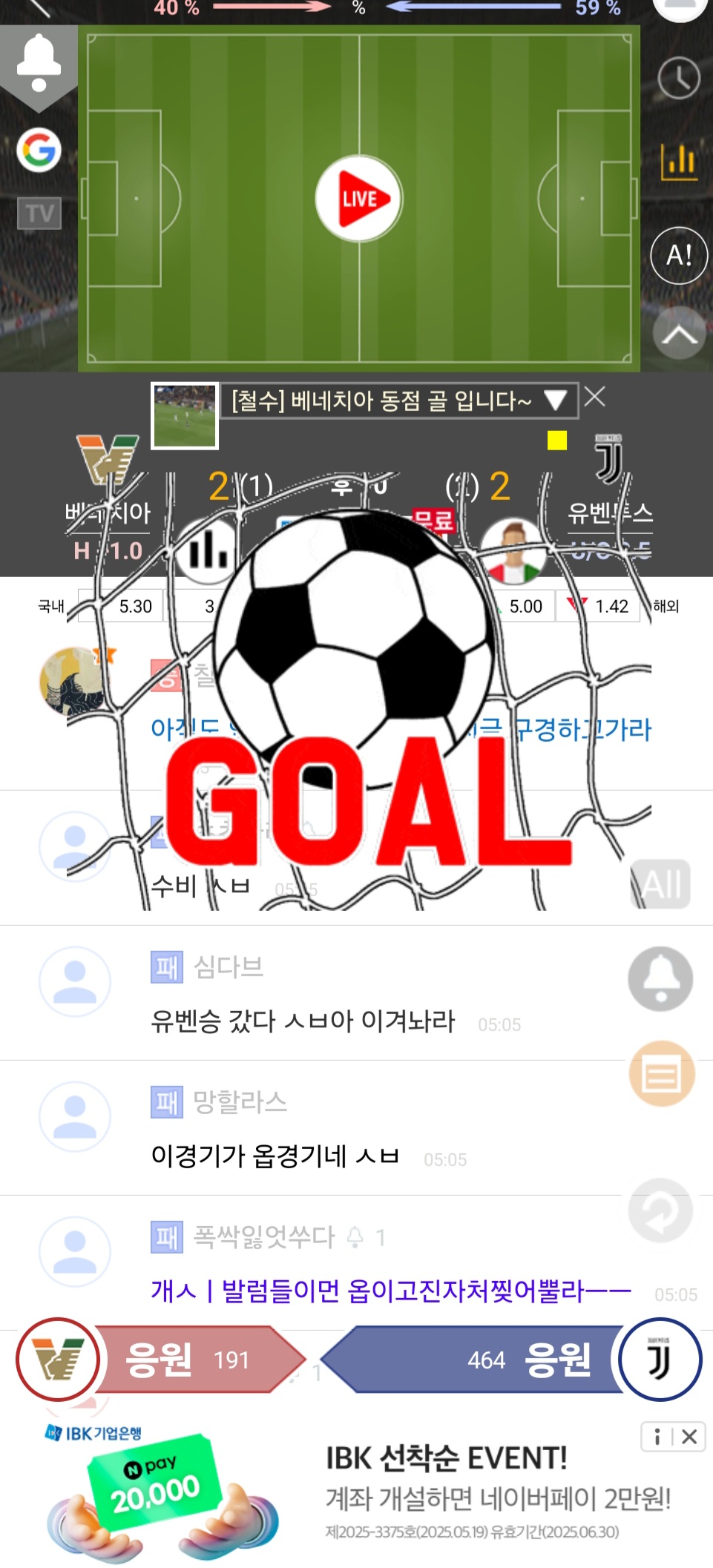
Task: Tap the A! button
Action: pyautogui.click(x=679, y=255)
